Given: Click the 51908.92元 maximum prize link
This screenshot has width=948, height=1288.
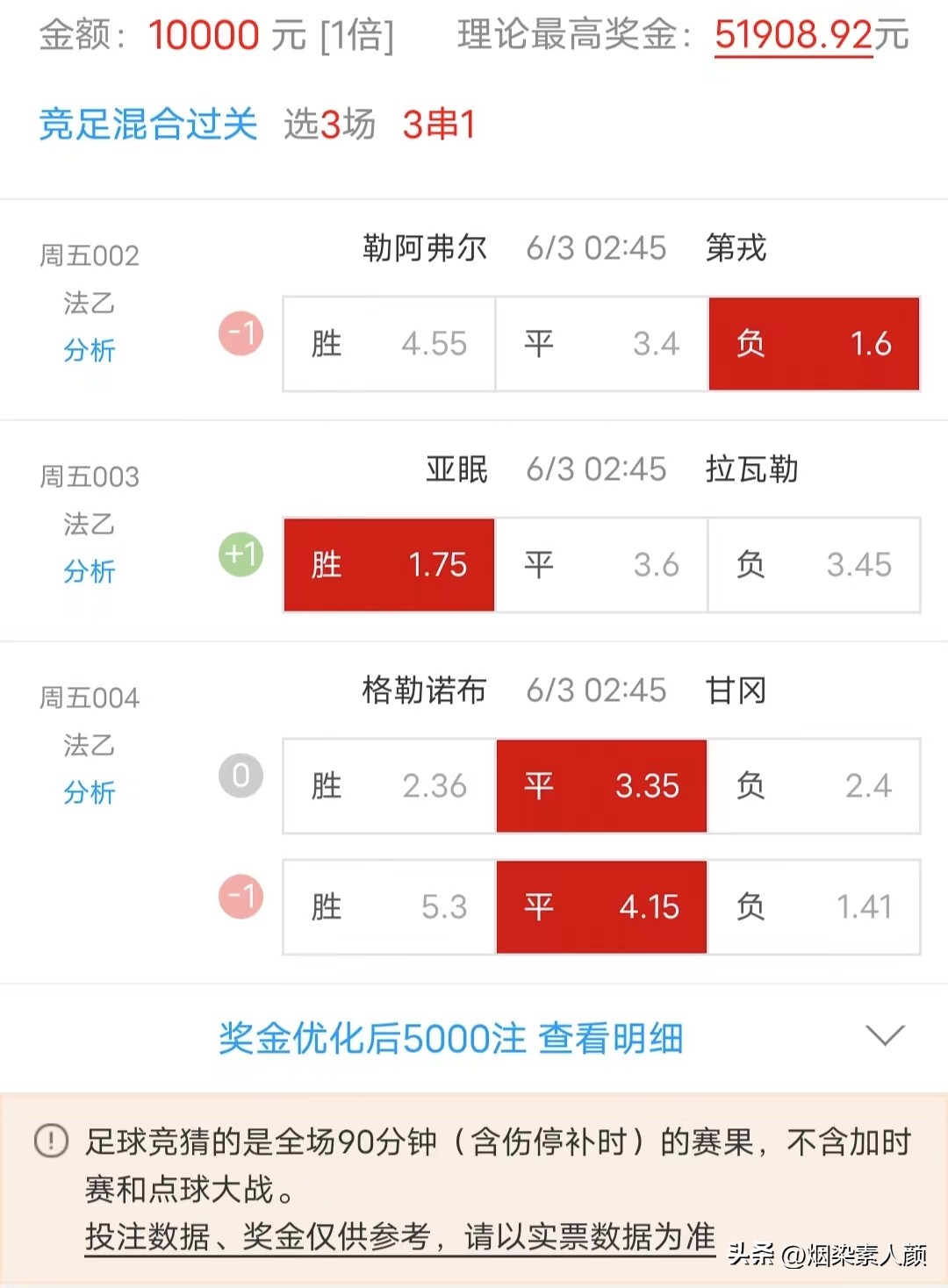Looking at the screenshot, I should pos(793,37).
